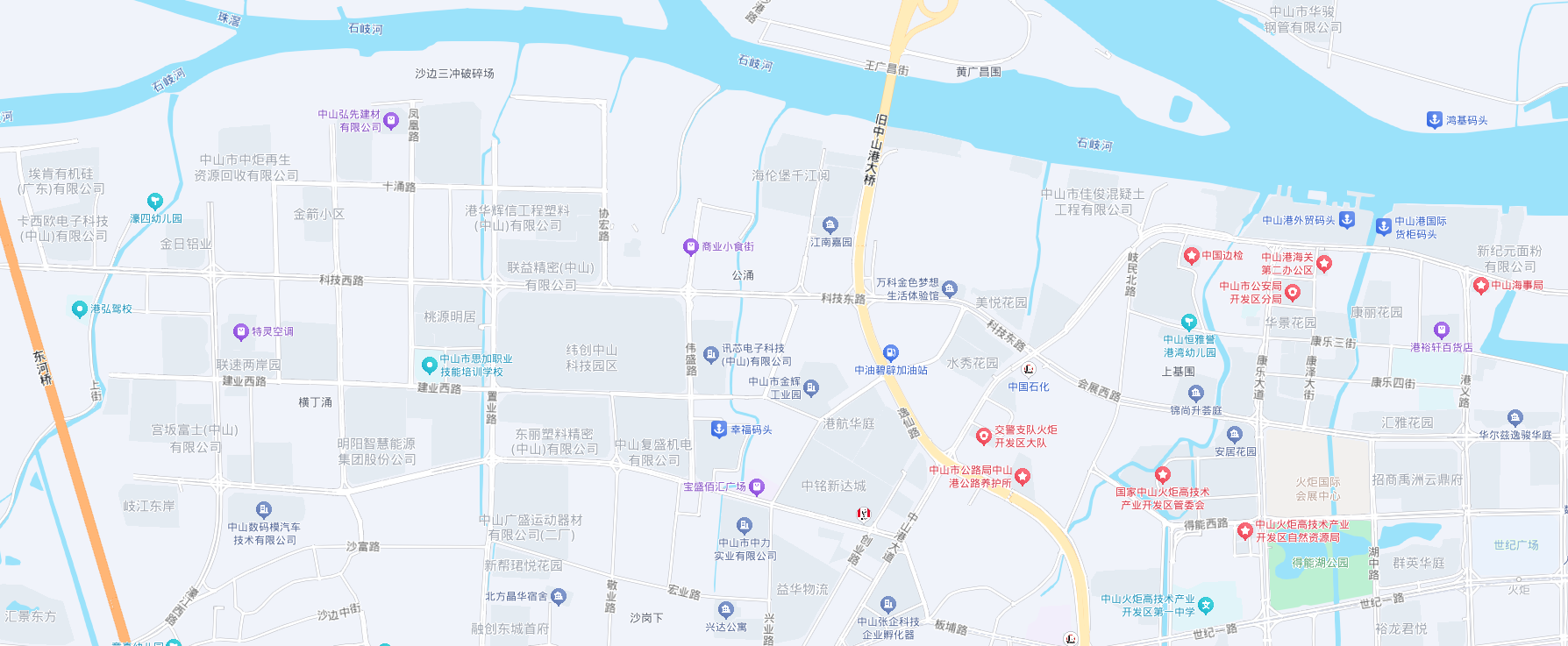Open the 幸福码头 anchor marker
Viewport: 1568px width, 646px height.
pyautogui.click(x=719, y=429)
